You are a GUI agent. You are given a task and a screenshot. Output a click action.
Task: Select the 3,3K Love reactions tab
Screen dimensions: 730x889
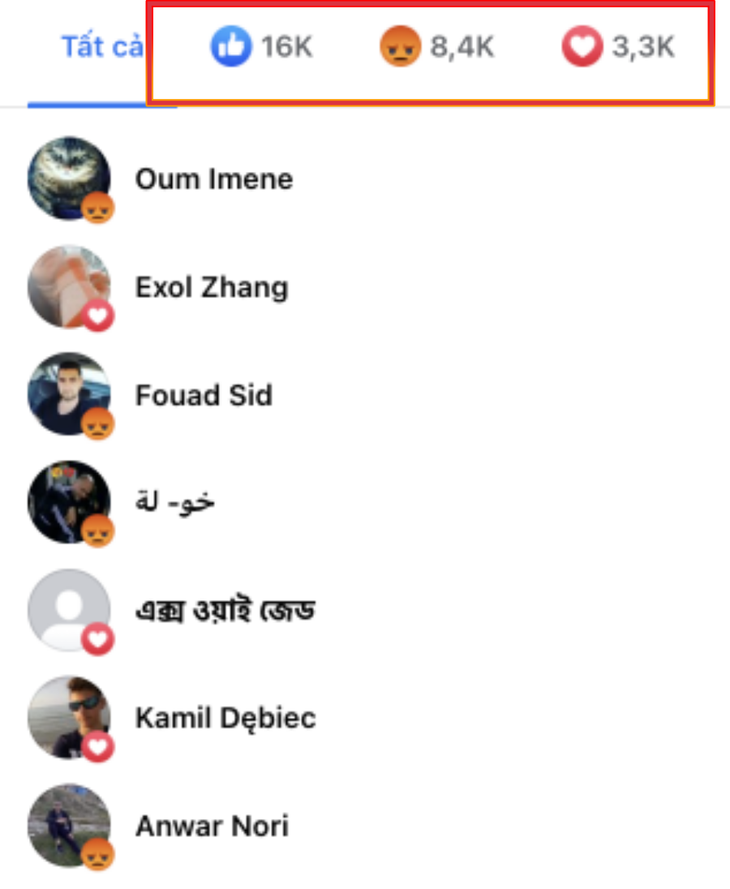point(618,48)
